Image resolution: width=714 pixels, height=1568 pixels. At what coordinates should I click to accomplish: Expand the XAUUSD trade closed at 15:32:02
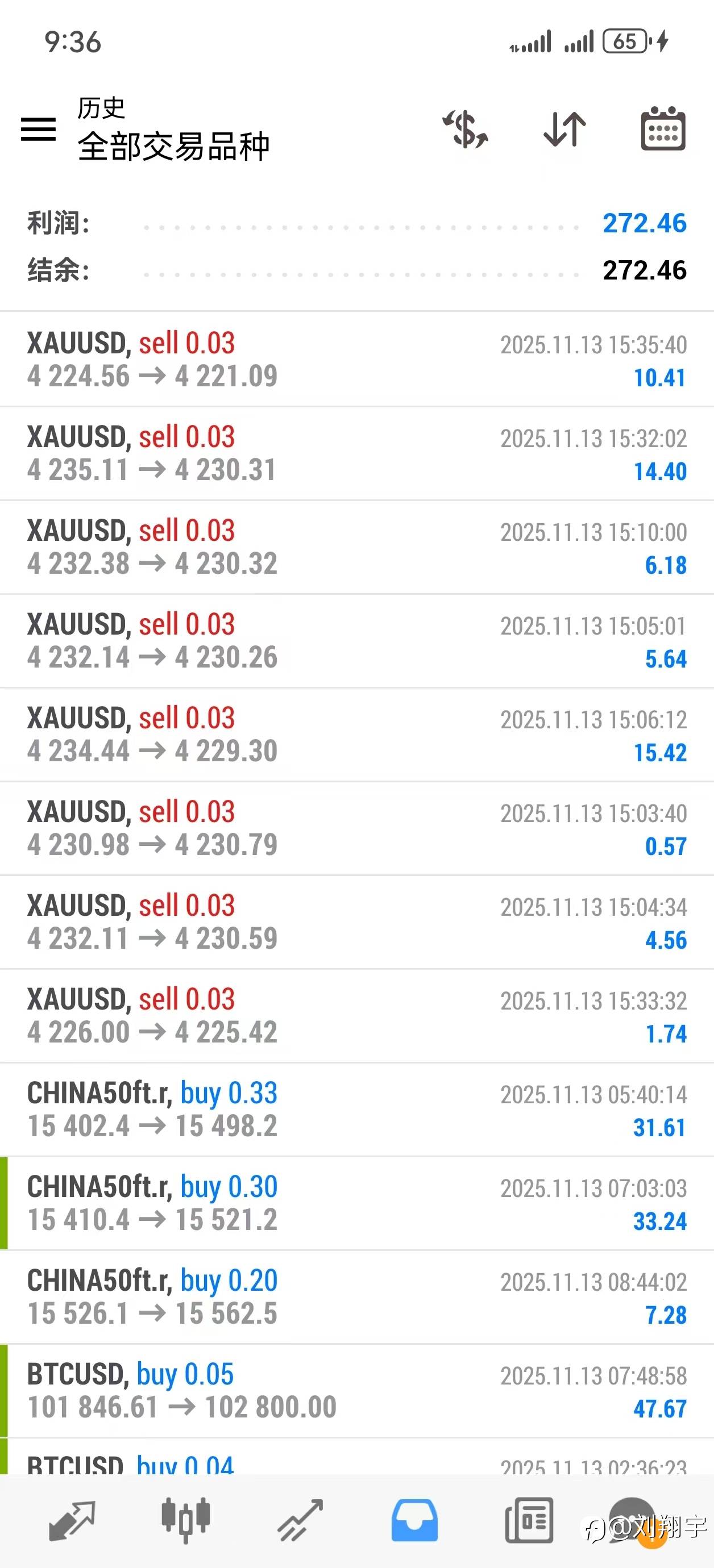pos(357,453)
